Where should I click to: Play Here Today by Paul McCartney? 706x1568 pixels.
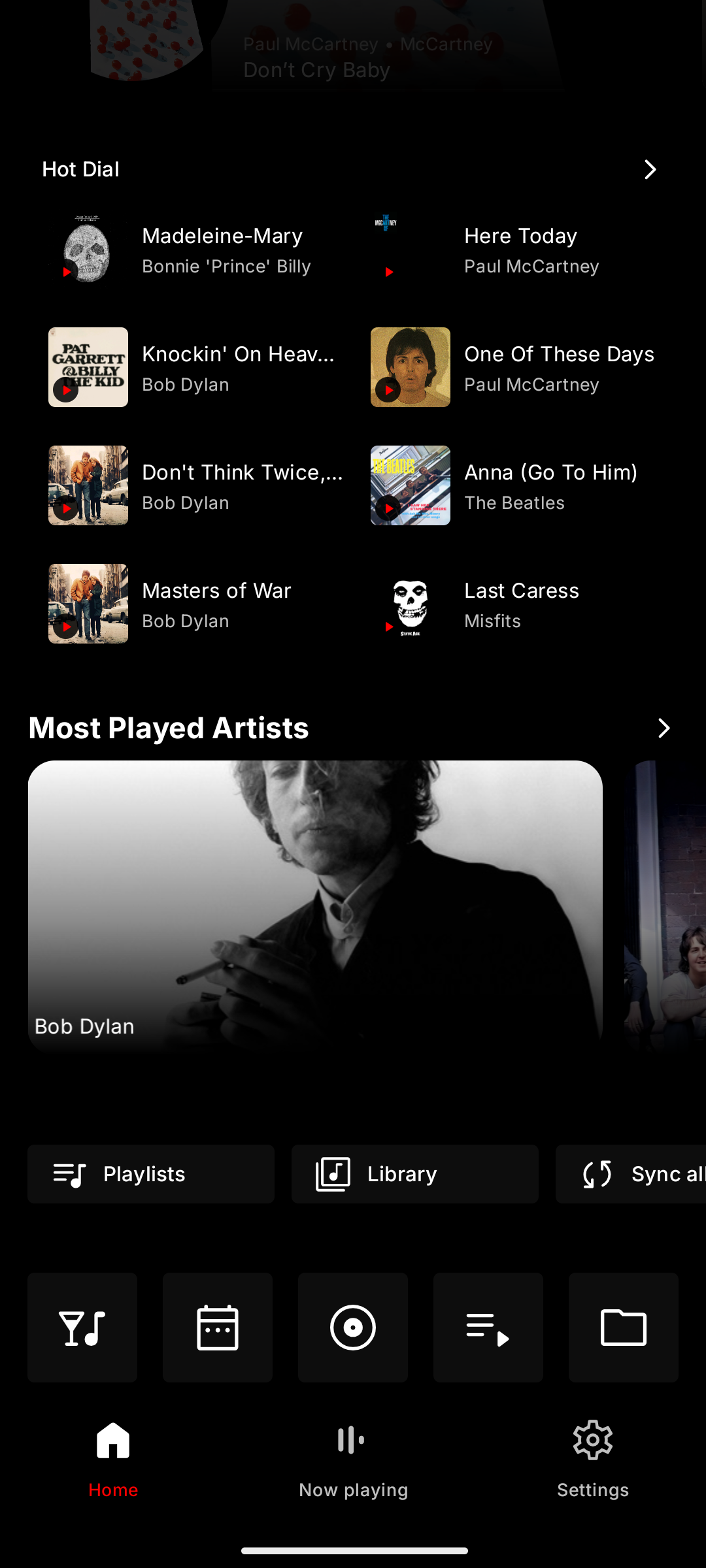pyautogui.click(x=516, y=250)
